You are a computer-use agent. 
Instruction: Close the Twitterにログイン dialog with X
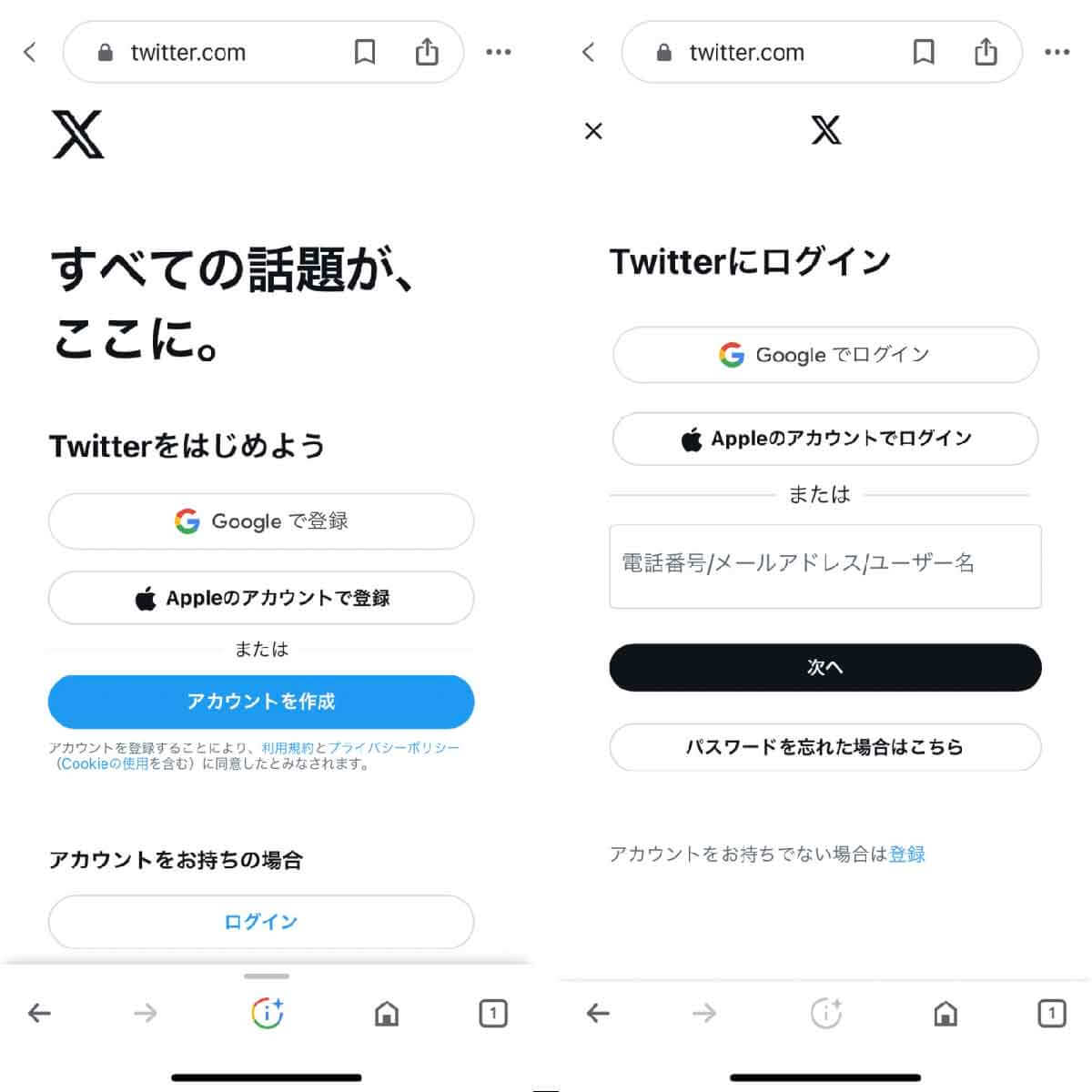(593, 131)
